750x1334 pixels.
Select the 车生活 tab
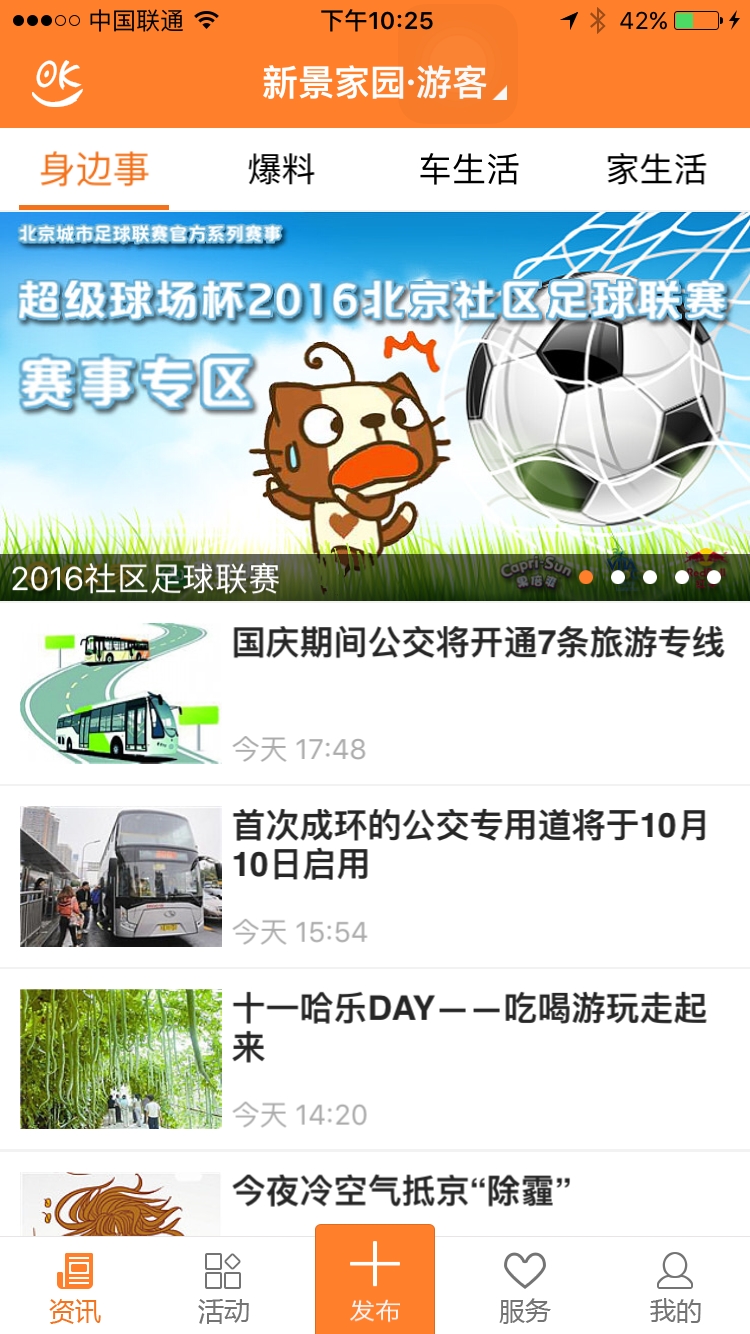click(468, 170)
